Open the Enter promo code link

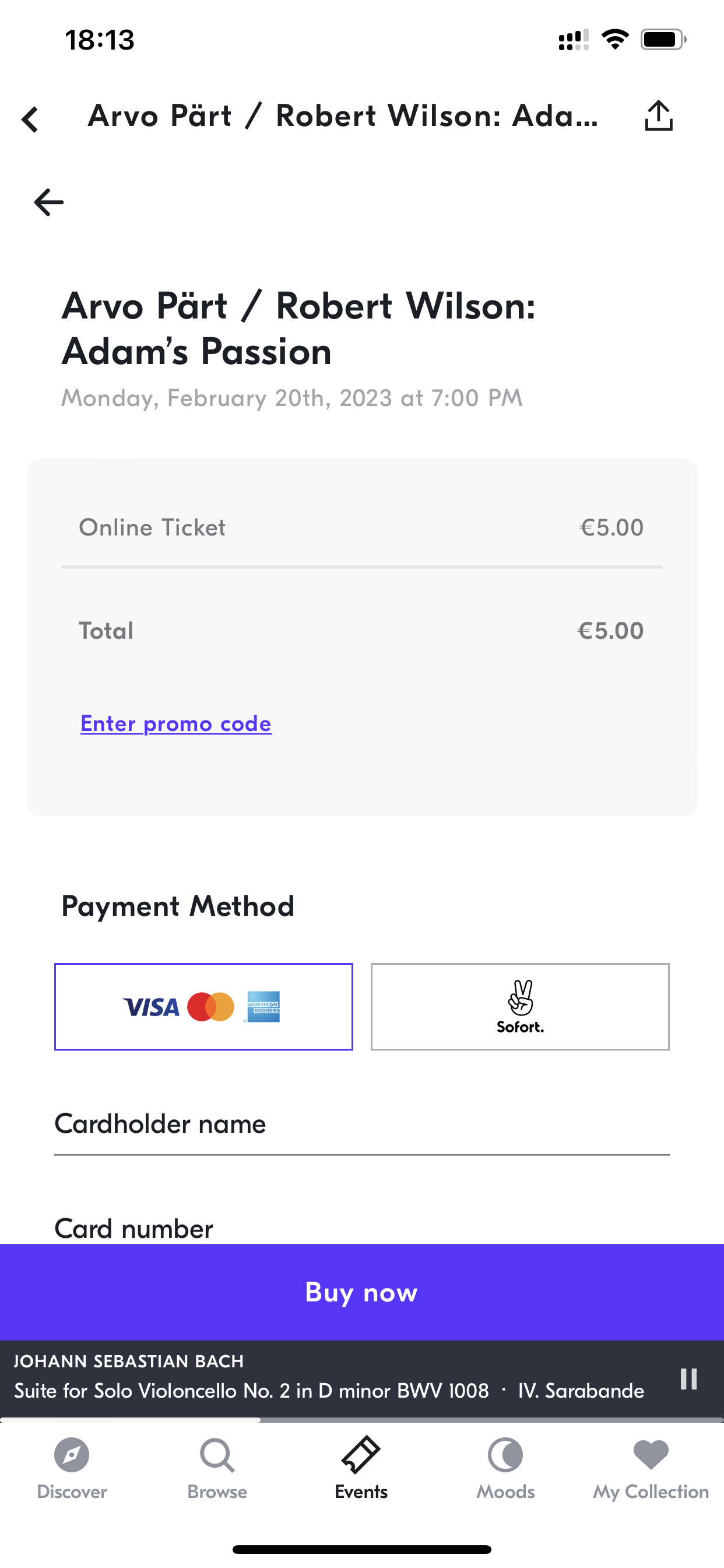(176, 724)
